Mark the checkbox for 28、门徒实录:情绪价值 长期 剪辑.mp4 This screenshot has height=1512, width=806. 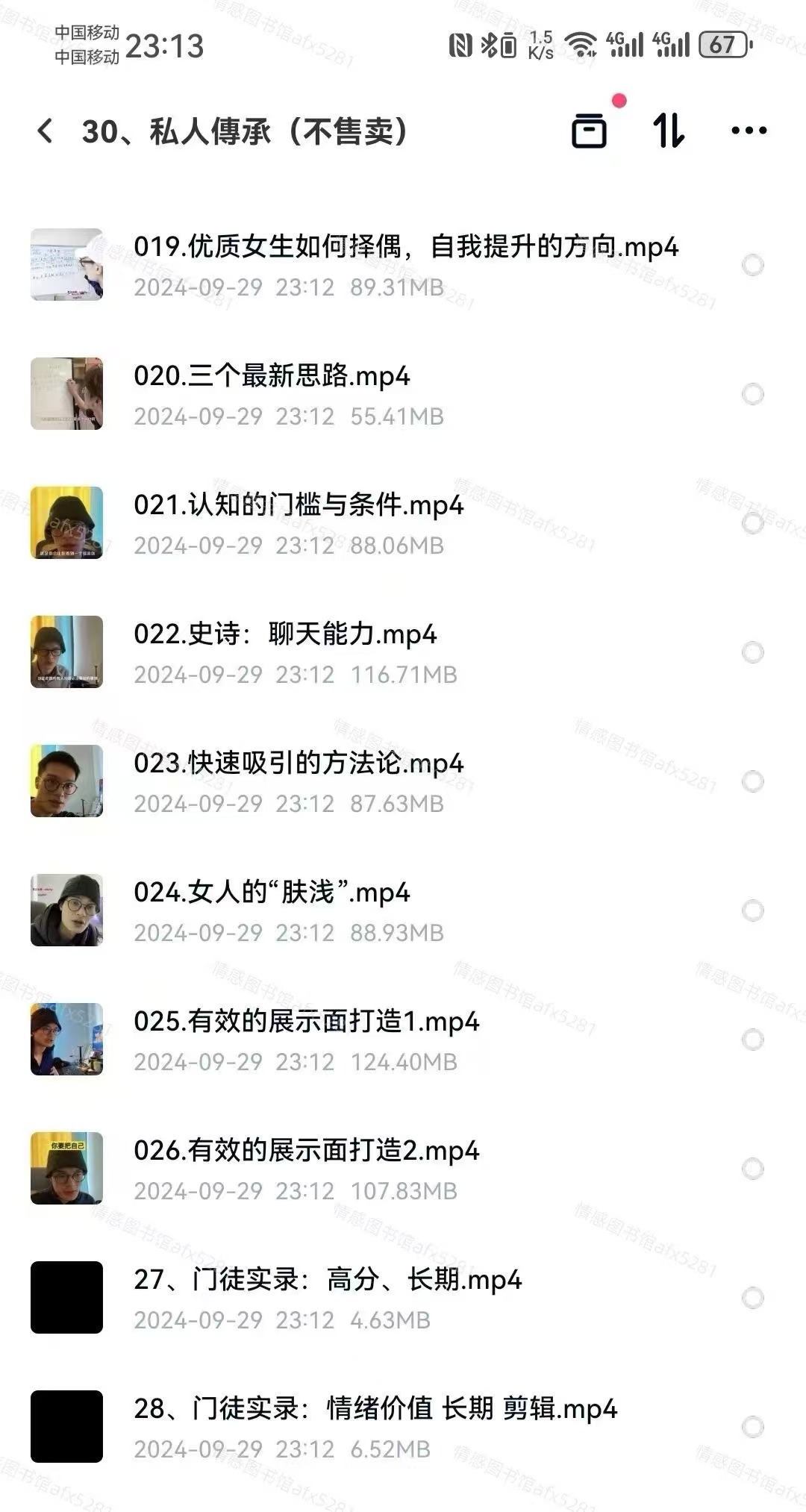click(x=752, y=1427)
